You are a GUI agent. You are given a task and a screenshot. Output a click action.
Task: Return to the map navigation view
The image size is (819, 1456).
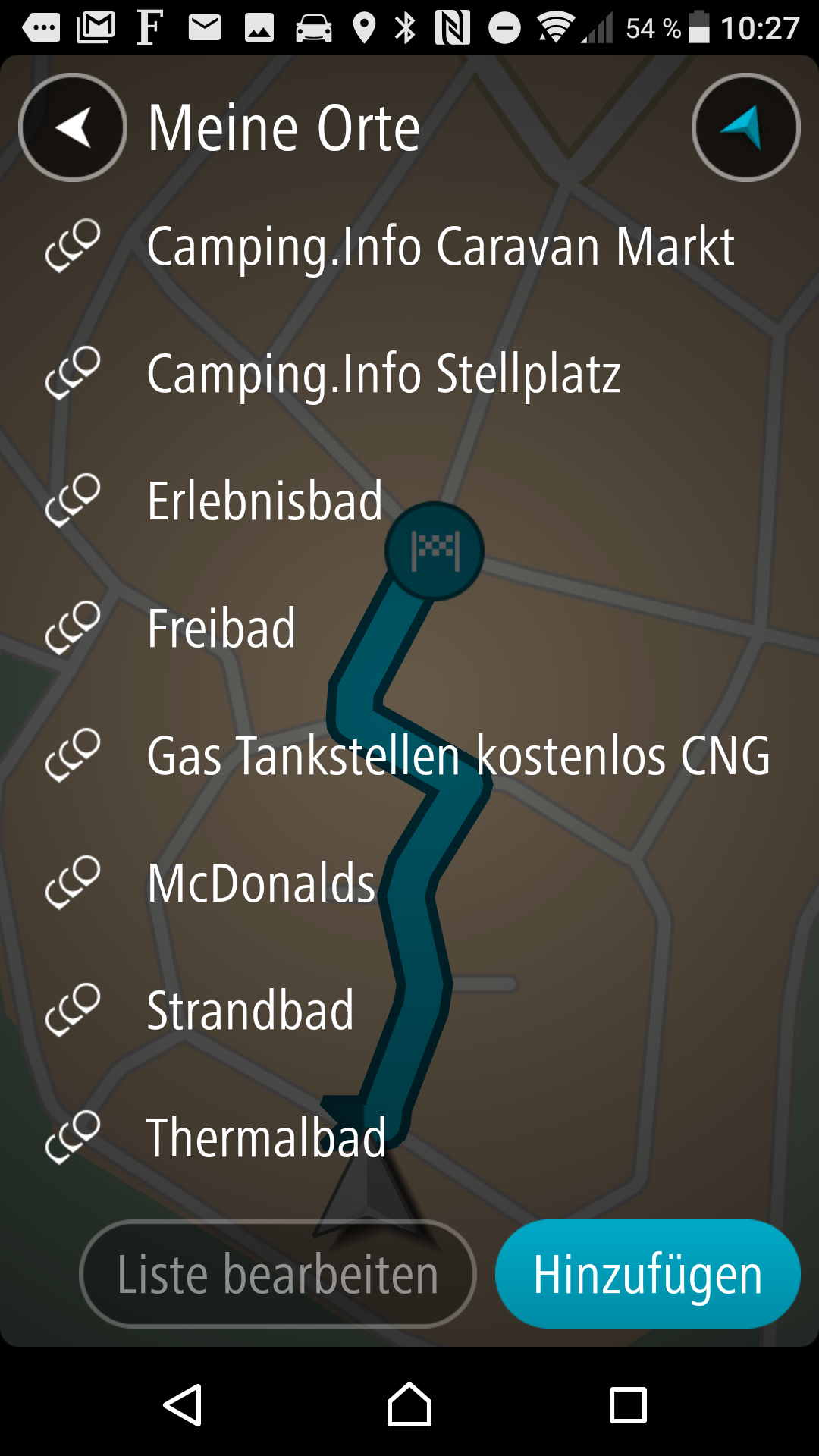745,127
